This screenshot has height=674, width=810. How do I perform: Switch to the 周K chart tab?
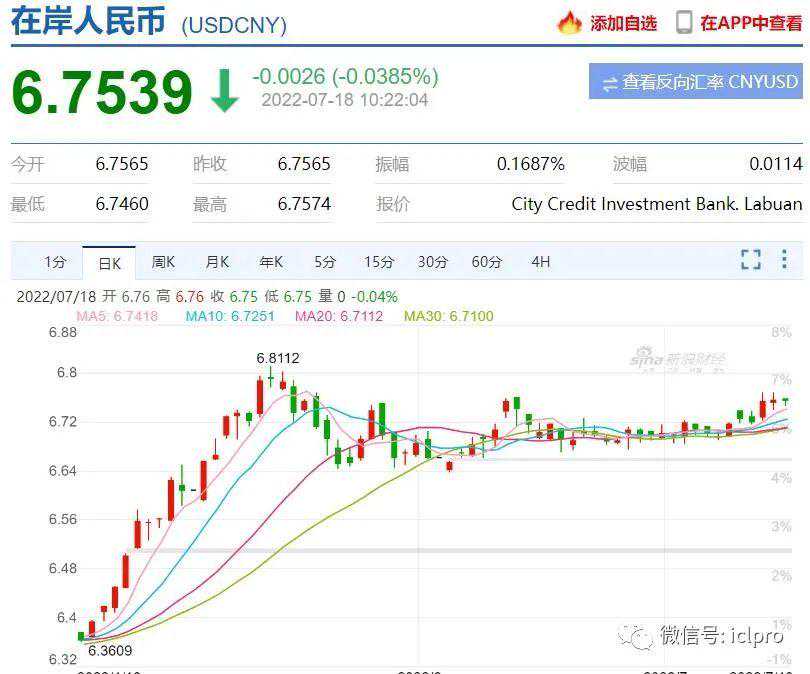click(163, 262)
